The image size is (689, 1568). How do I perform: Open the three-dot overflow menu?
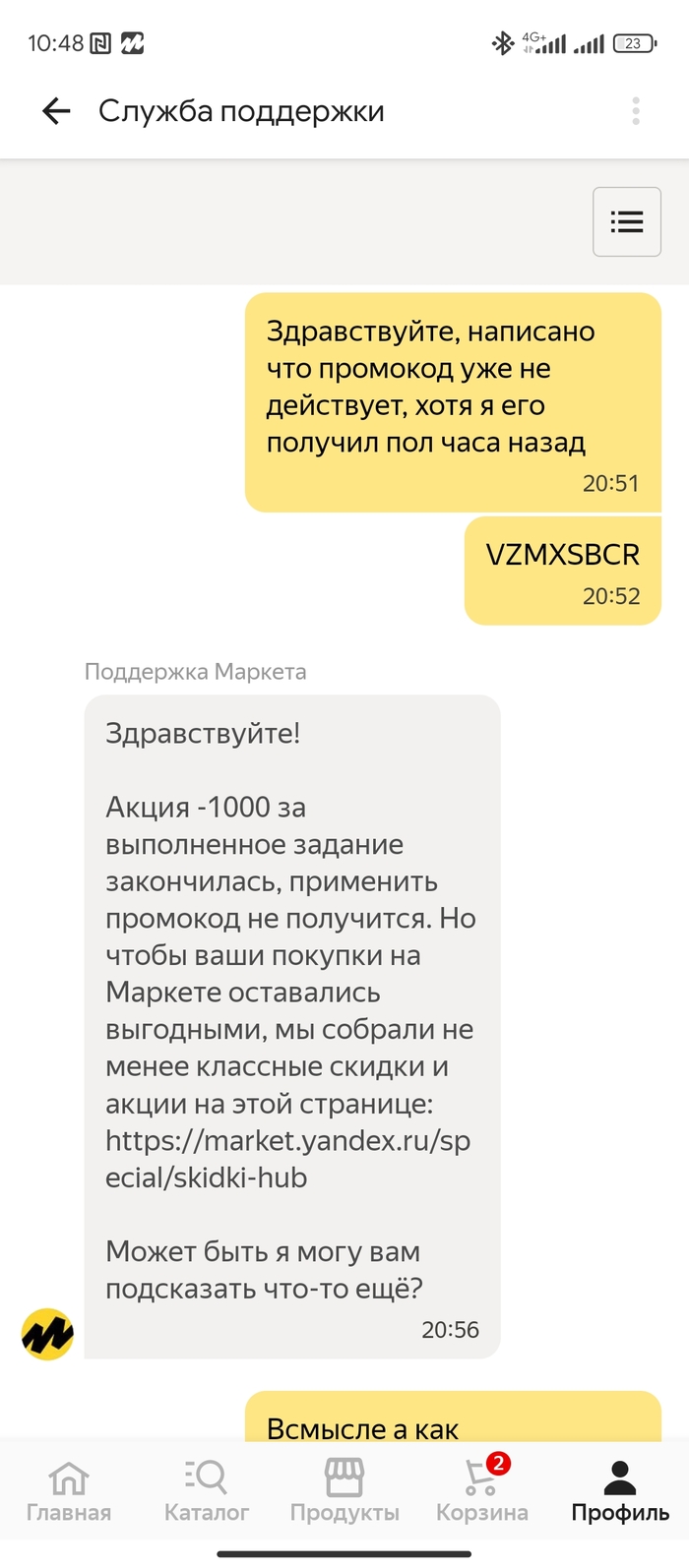636,111
